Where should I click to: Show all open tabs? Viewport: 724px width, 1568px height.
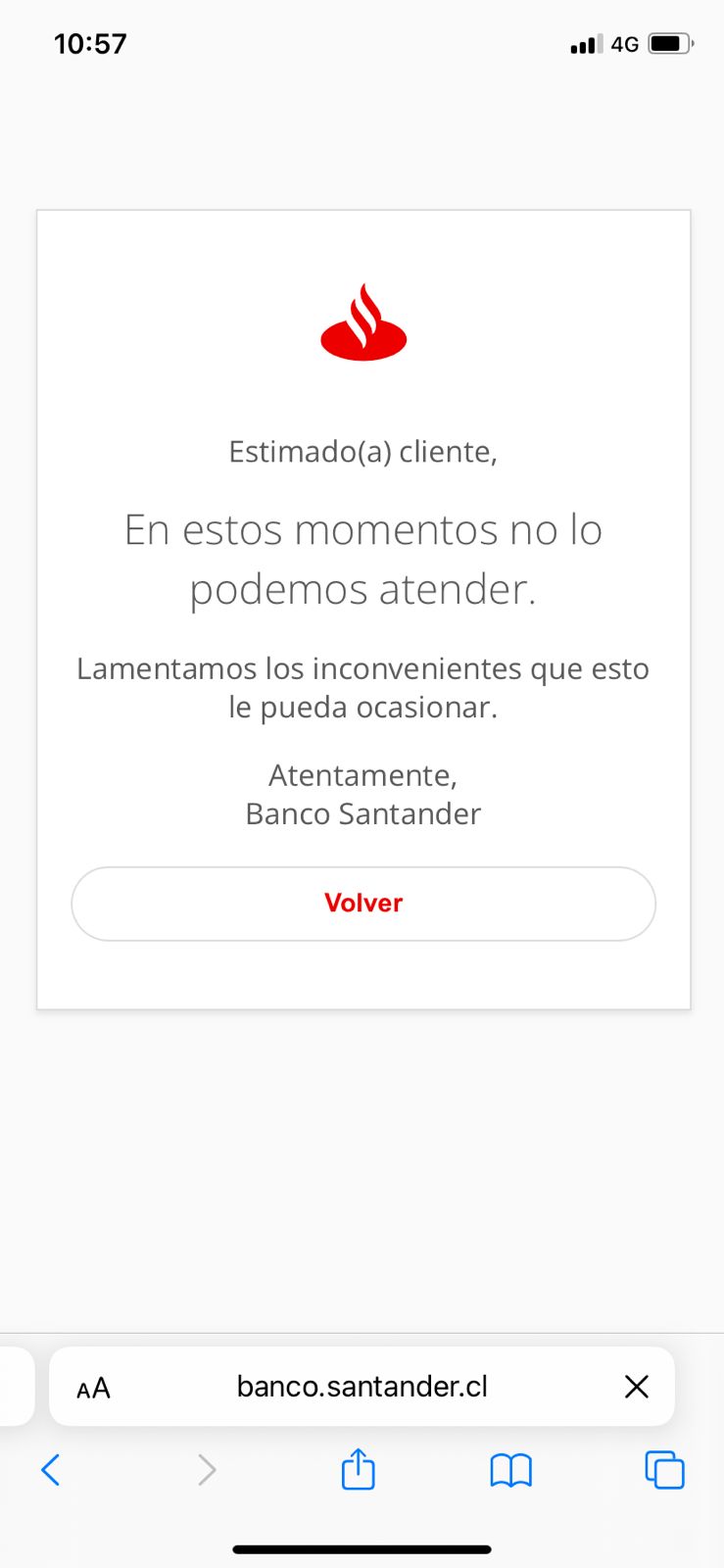tap(664, 1470)
